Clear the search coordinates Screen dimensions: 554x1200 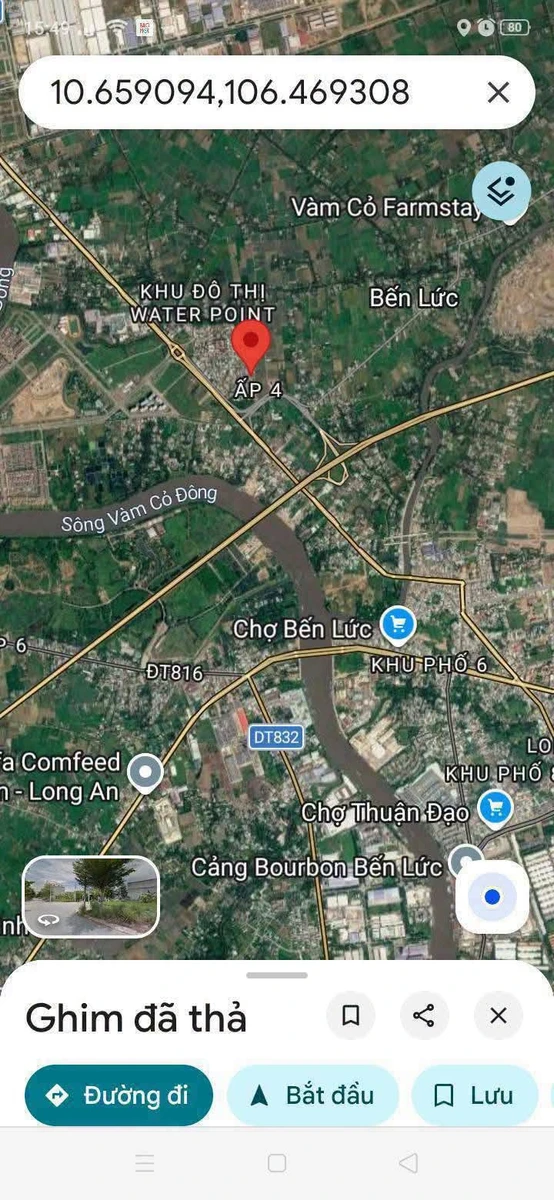pos(498,93)
